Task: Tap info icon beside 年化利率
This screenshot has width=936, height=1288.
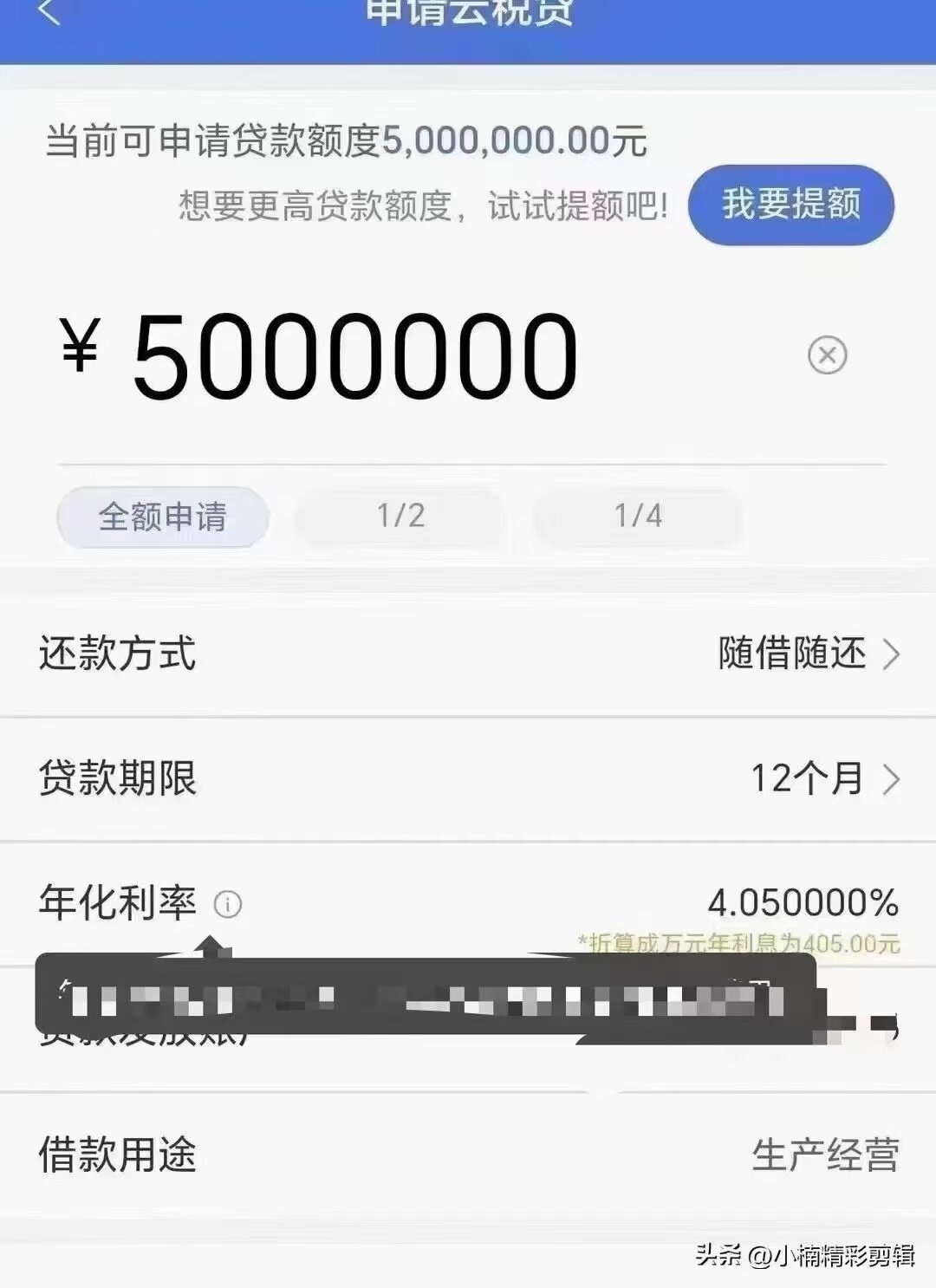Action: (x=228, y=905)
